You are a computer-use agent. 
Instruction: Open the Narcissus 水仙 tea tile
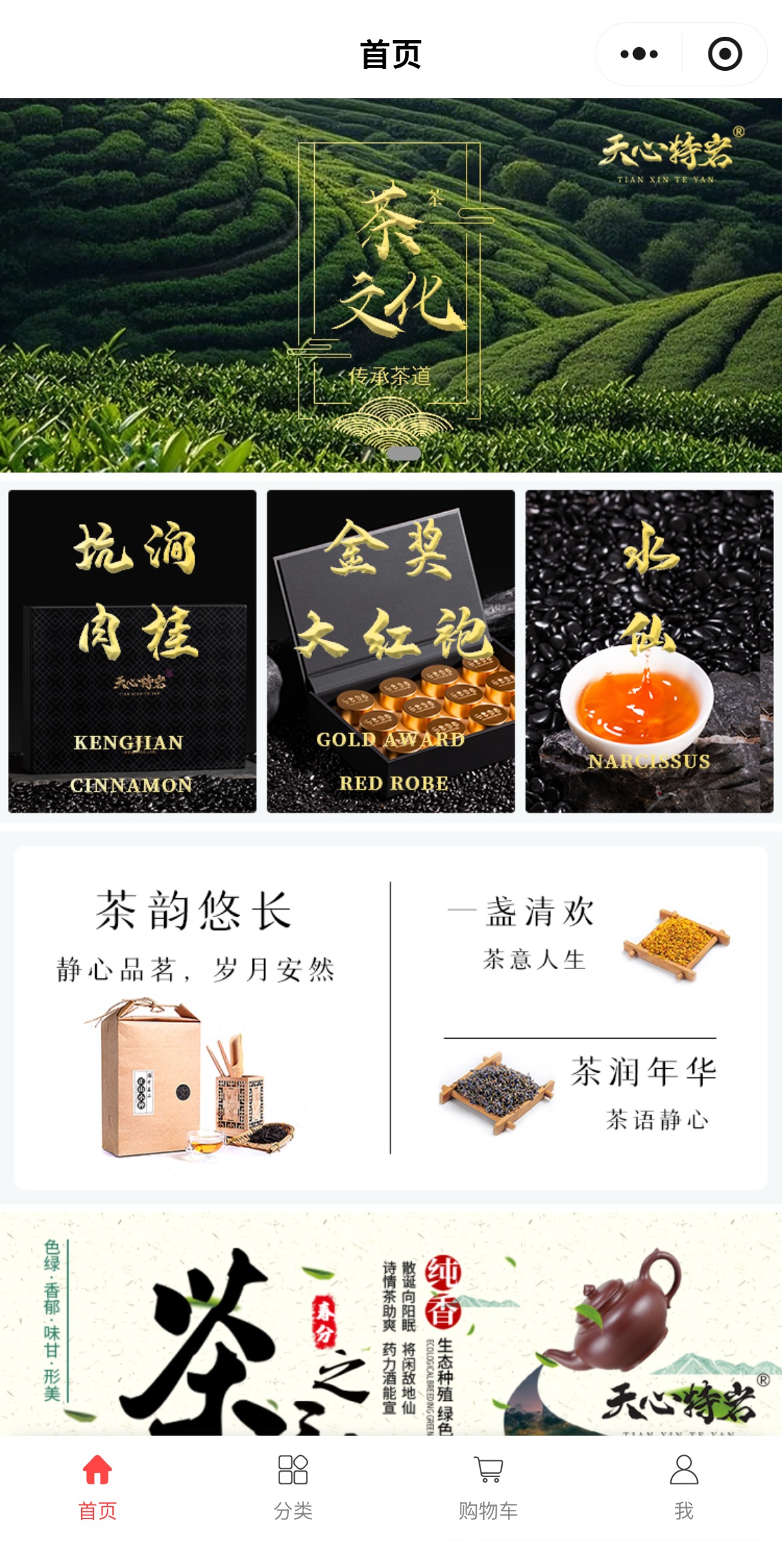point(649,651)
